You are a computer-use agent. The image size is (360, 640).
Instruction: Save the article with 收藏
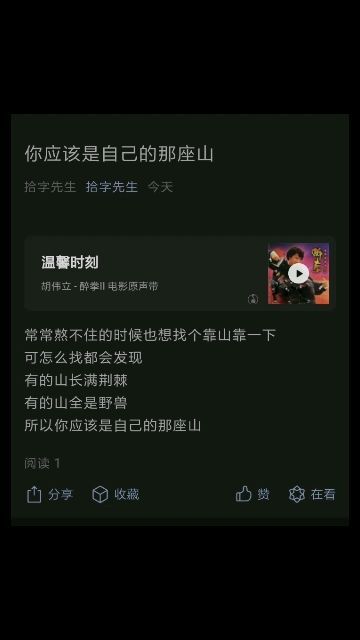pyautogui.click(x=116, y=494)
